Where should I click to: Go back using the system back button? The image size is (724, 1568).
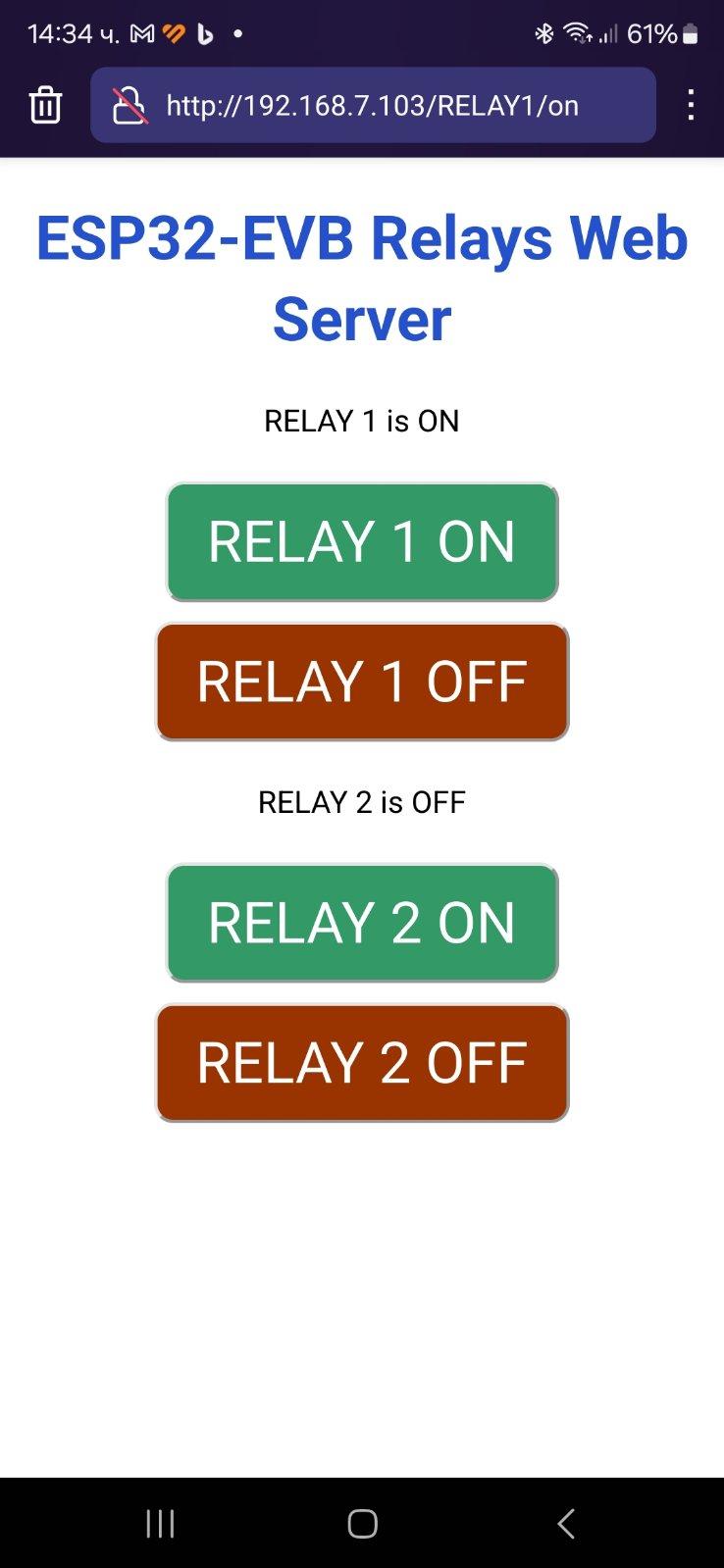click(x=566, y=1523)
